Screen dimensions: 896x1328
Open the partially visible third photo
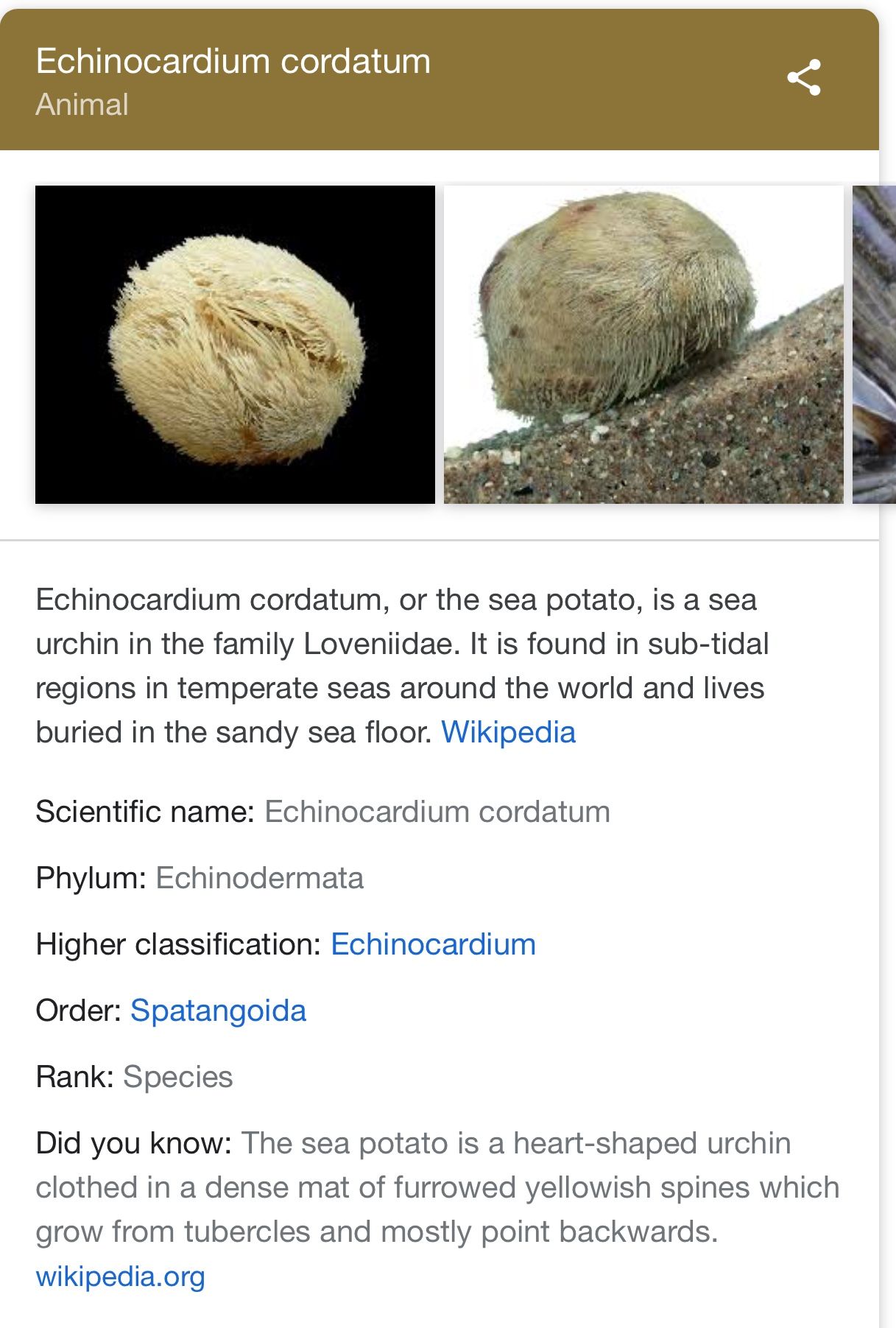pos(874,345)
